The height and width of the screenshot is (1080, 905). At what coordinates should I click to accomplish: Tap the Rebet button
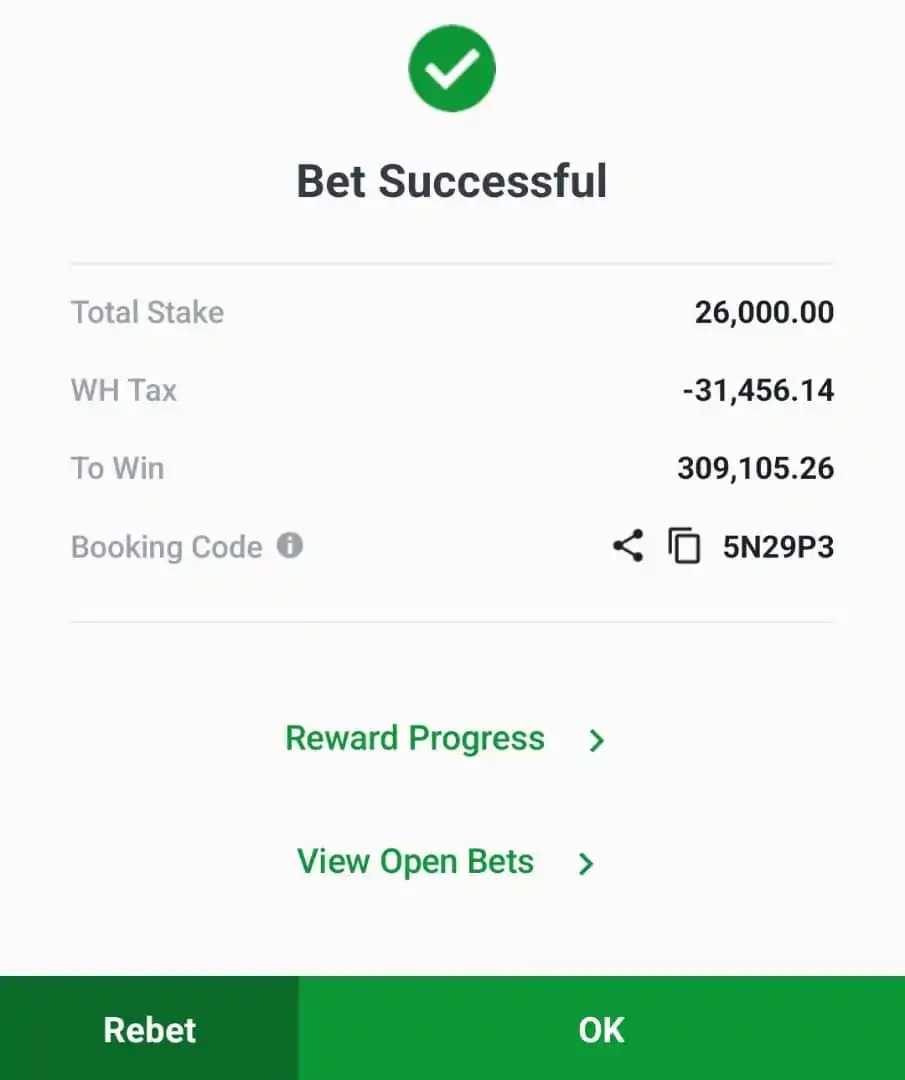(x=149, y=1029)
